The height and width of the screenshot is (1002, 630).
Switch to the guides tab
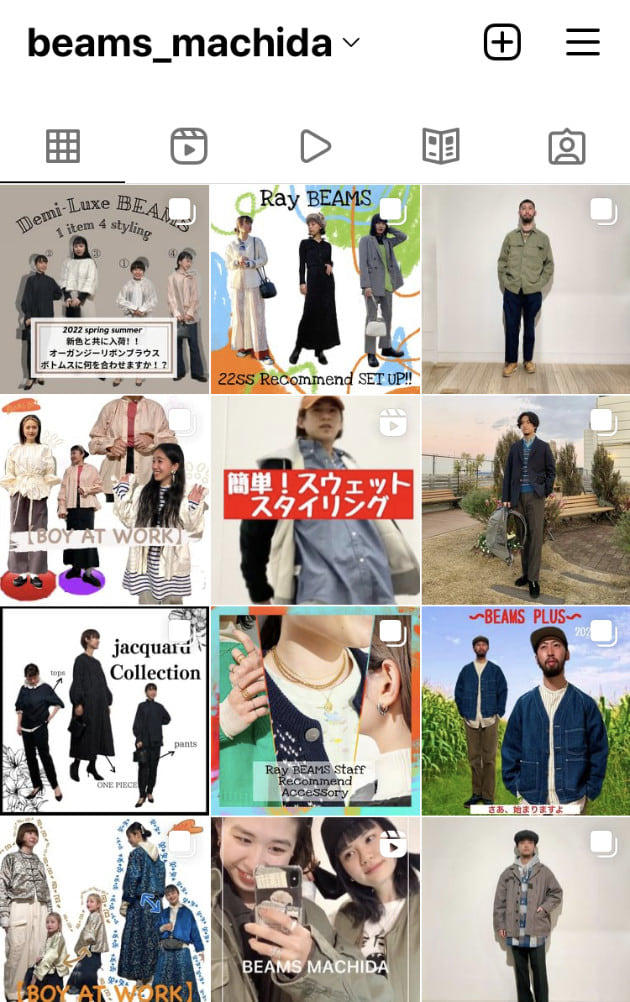(x=441, y=147)
